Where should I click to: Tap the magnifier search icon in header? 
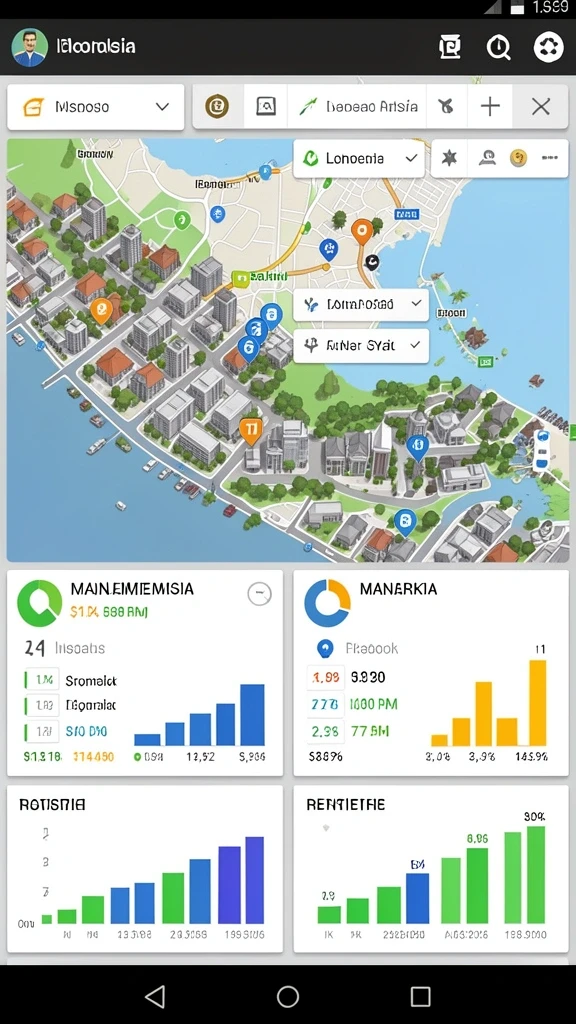498,47
